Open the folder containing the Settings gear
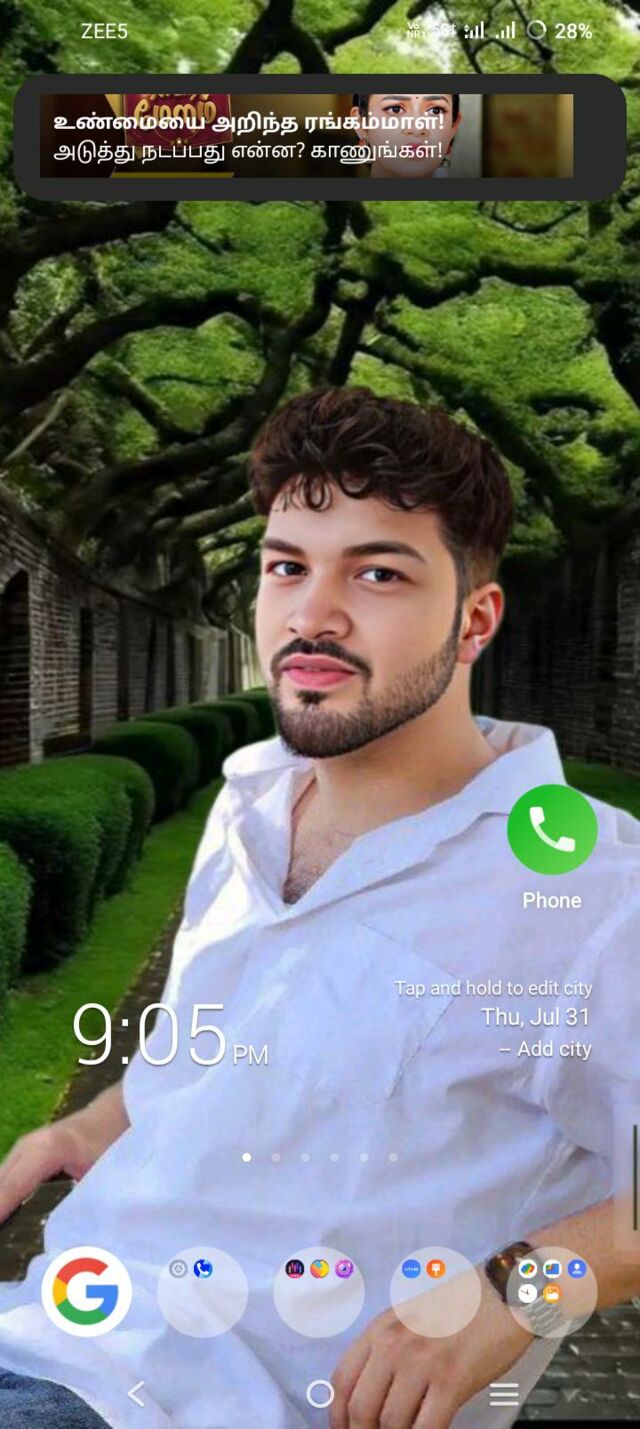This screenshot has width=640, height=1429. click(x=202, y=1291)
